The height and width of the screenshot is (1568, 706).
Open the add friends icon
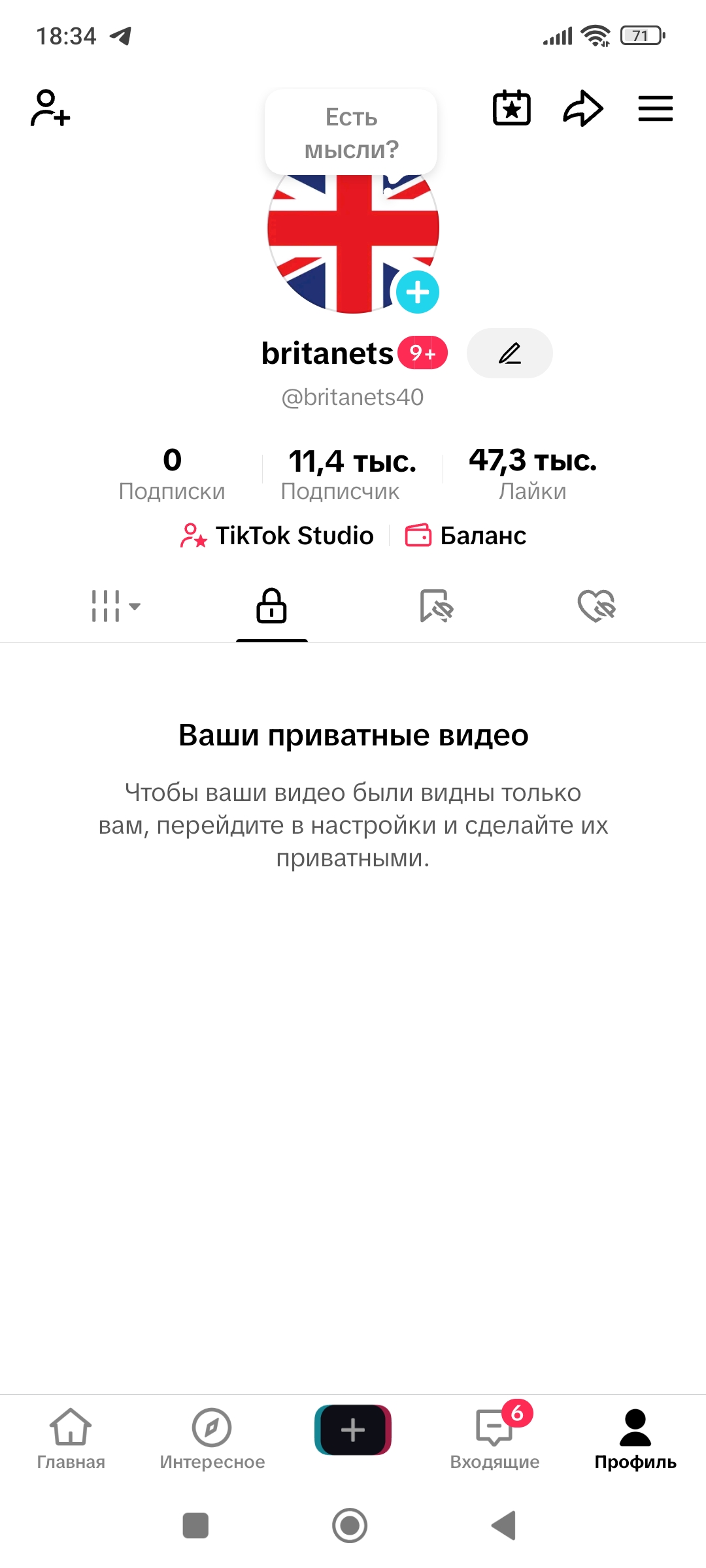[x=50, y=108]
